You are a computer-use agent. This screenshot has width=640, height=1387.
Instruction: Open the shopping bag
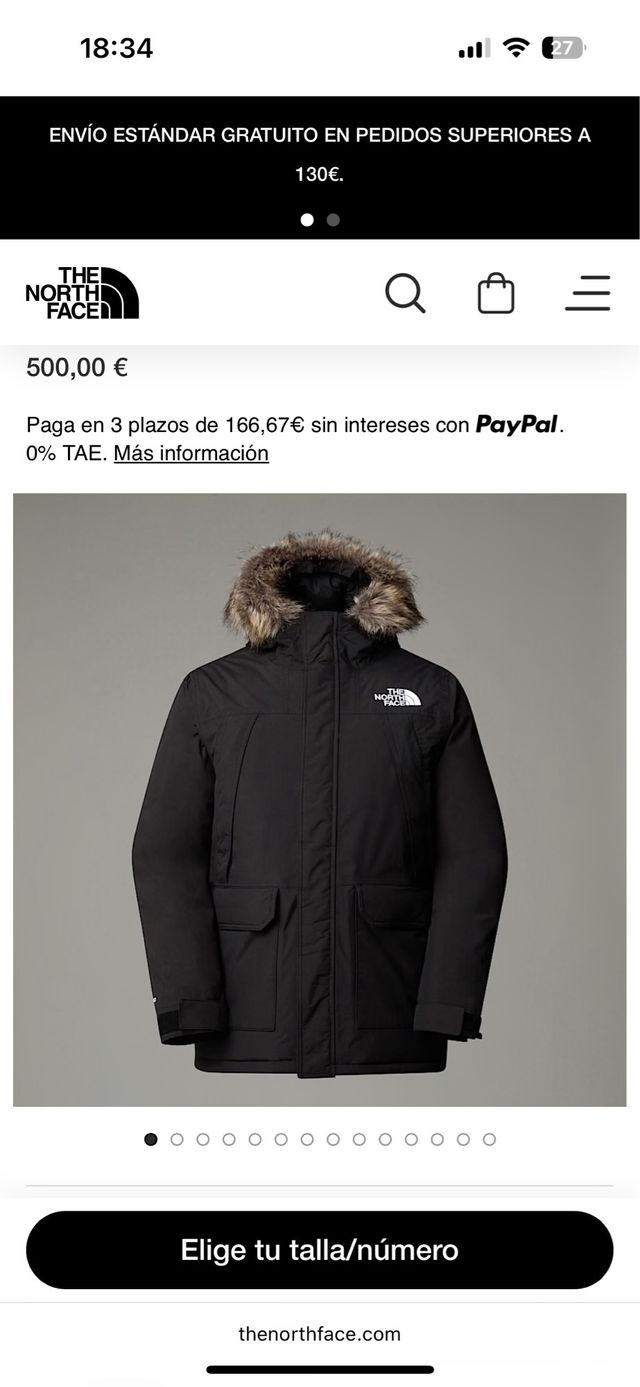tap(496, 294)
